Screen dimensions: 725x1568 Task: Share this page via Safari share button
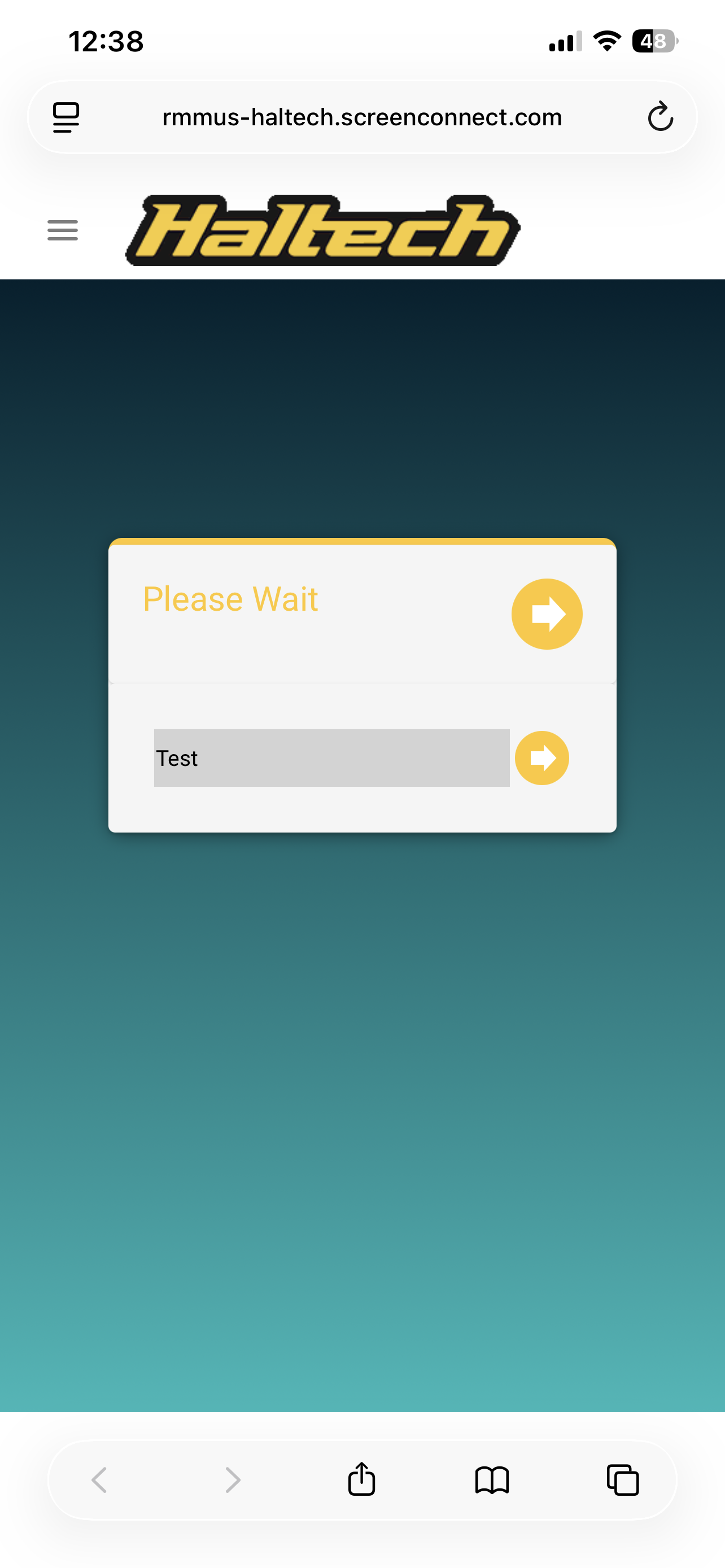[x=361, y=1479]
